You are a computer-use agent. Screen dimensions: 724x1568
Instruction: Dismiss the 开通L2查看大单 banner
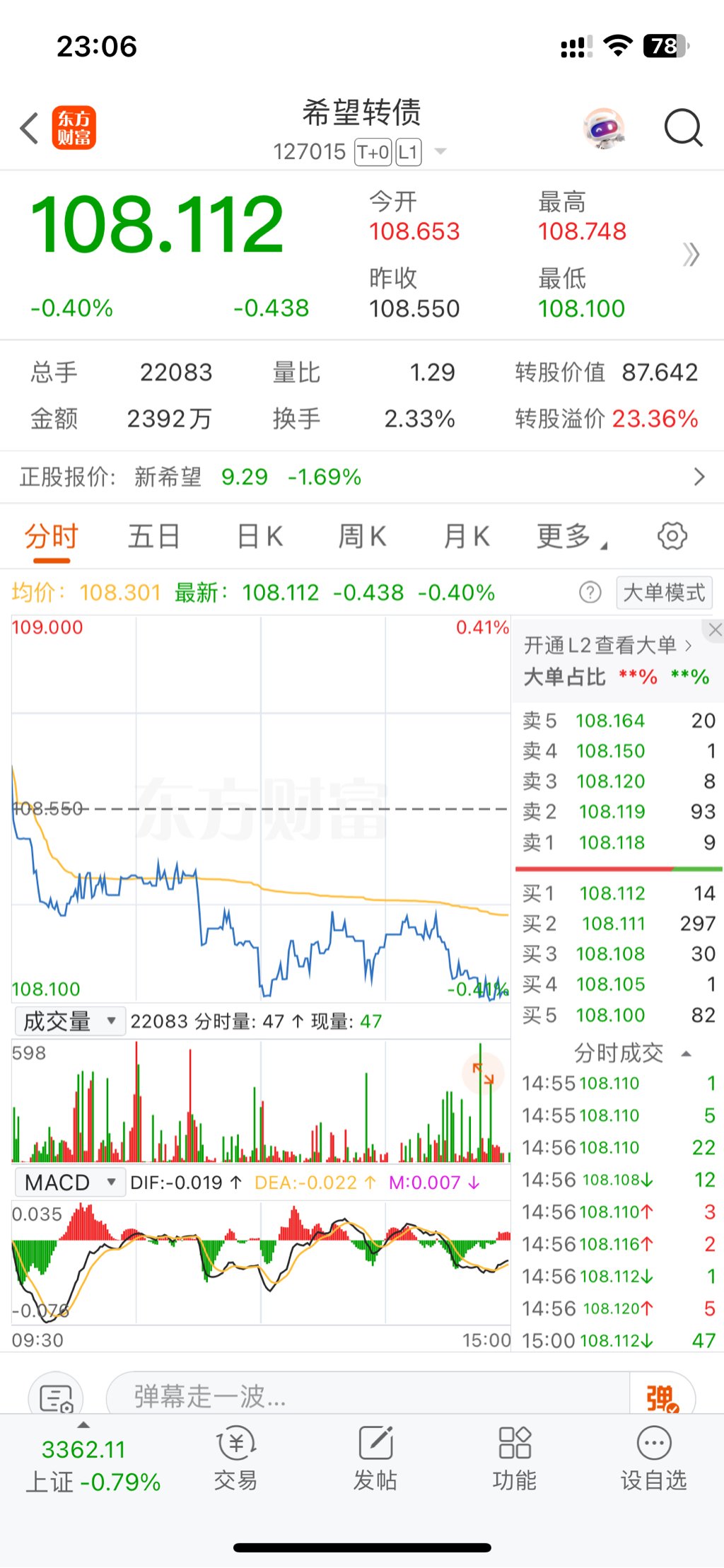tap(715, 629)
